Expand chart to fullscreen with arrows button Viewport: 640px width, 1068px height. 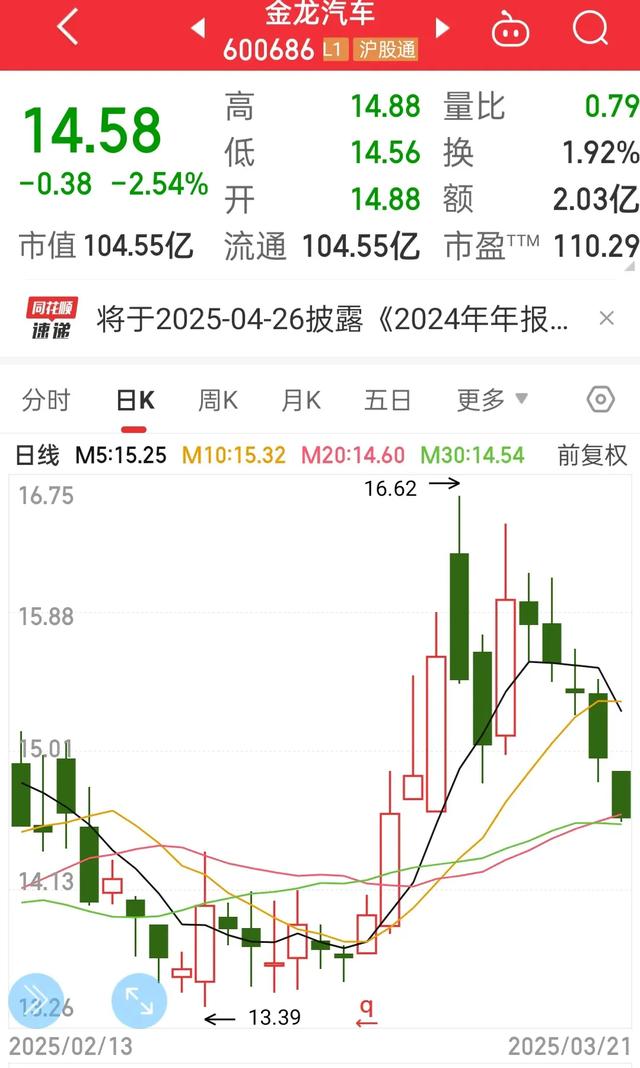click(x=139, y=1001)
